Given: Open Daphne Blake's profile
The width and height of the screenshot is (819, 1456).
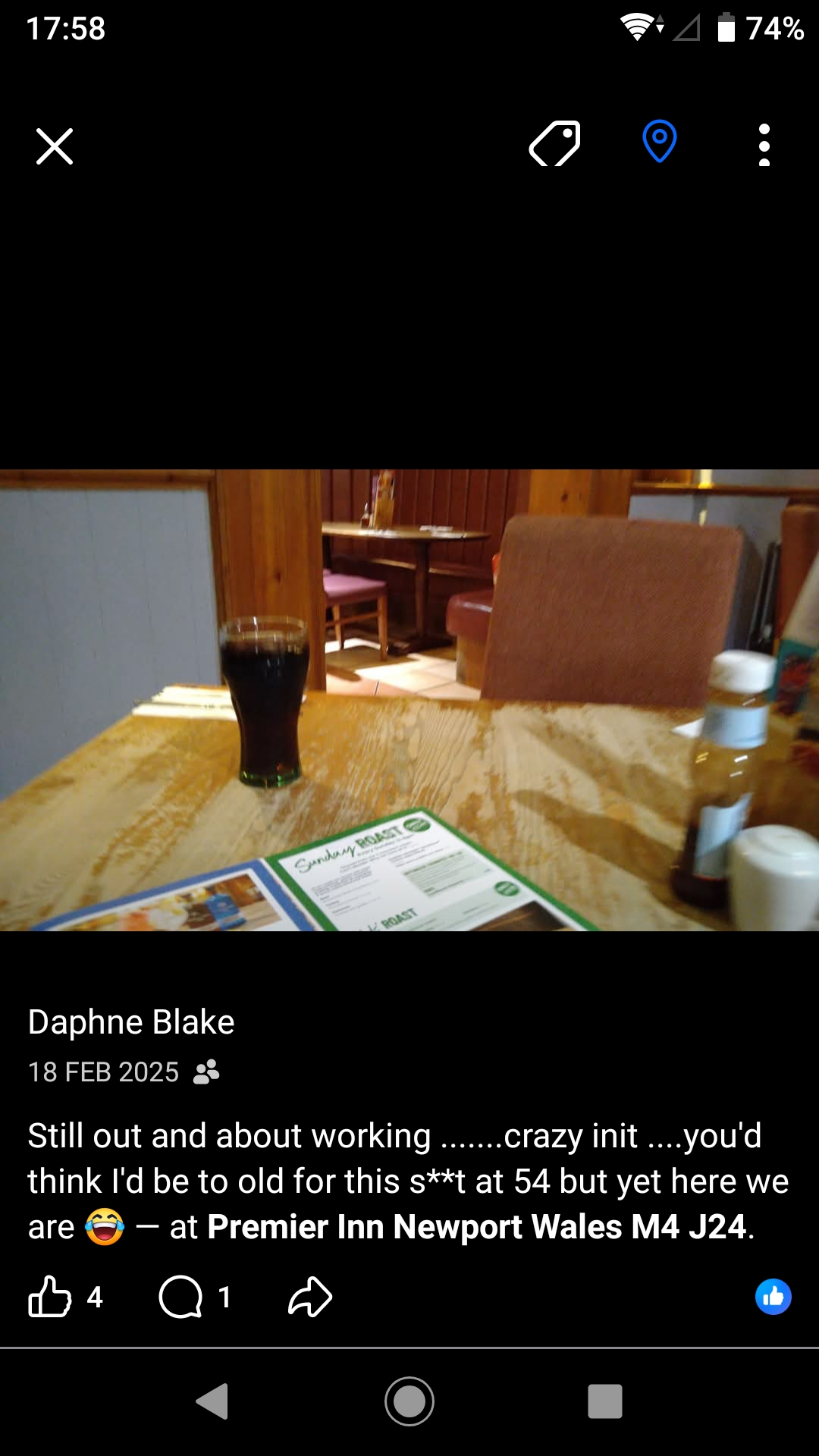Looking at the screenshot, I should [x=131, y=1022].
